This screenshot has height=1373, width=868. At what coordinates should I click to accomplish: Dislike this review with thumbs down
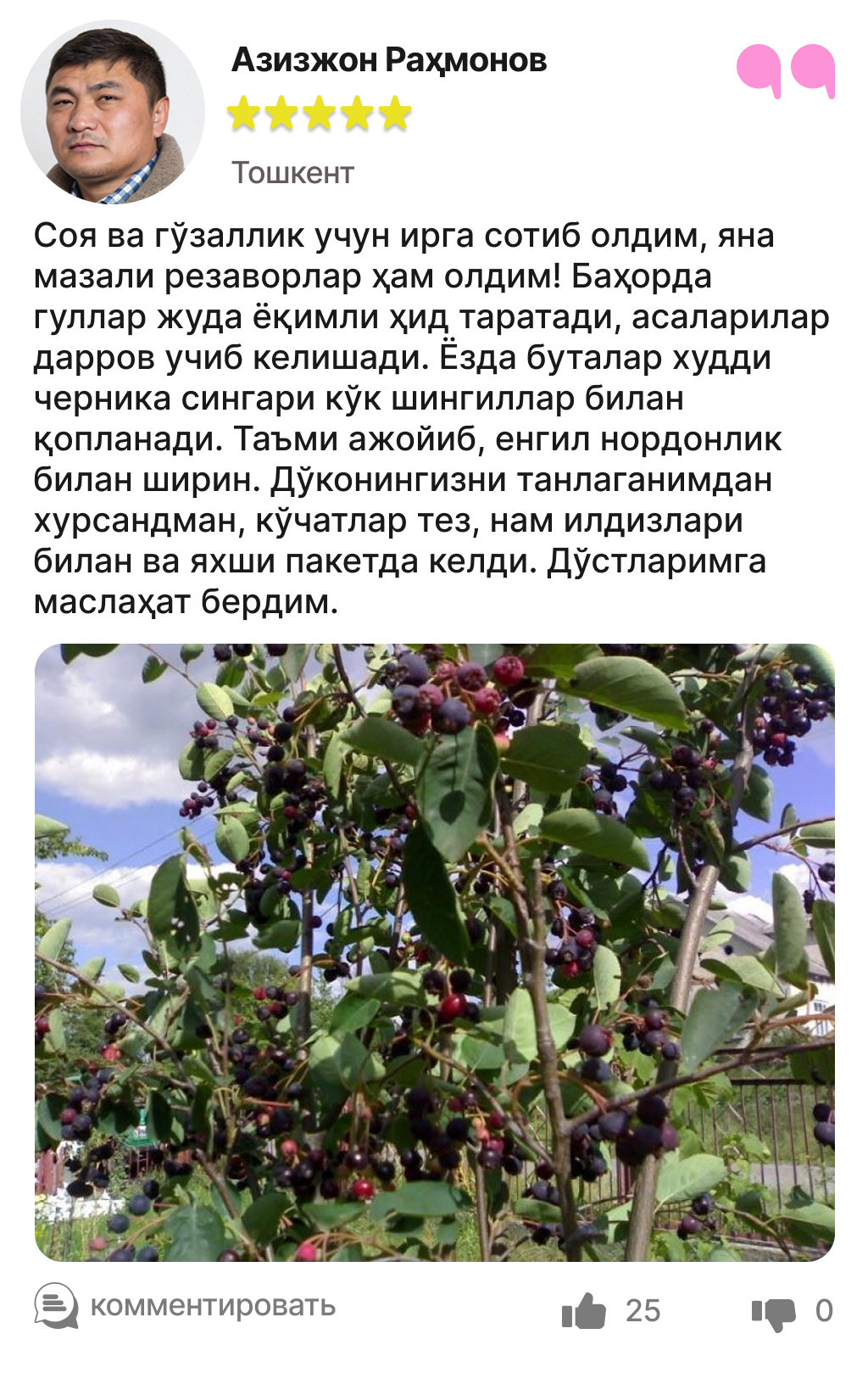pos(773,1312)
